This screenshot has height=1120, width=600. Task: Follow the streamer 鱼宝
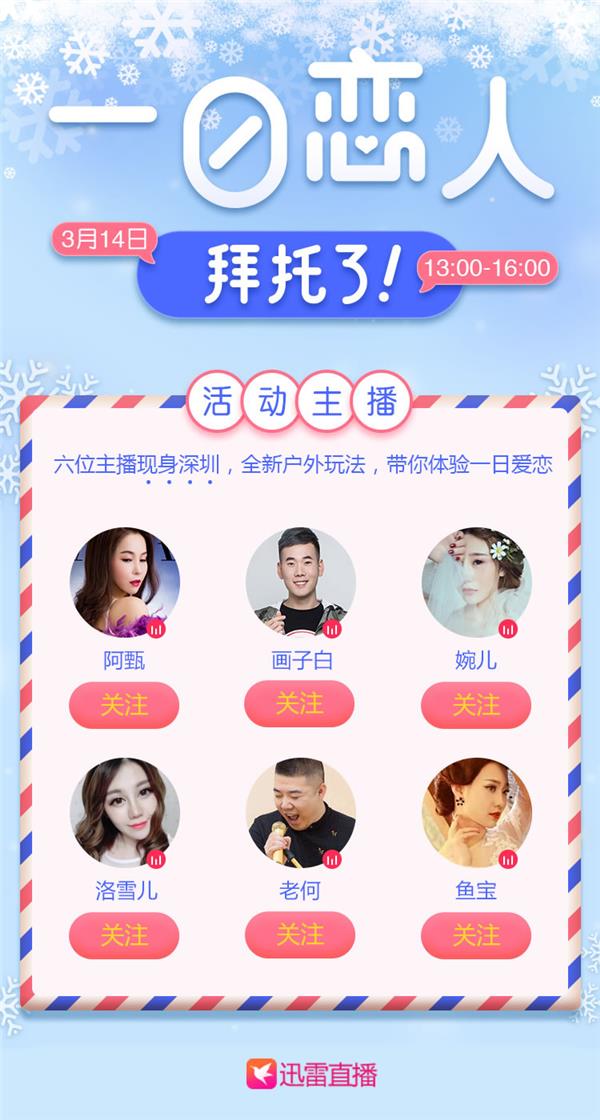pos(475,935)
